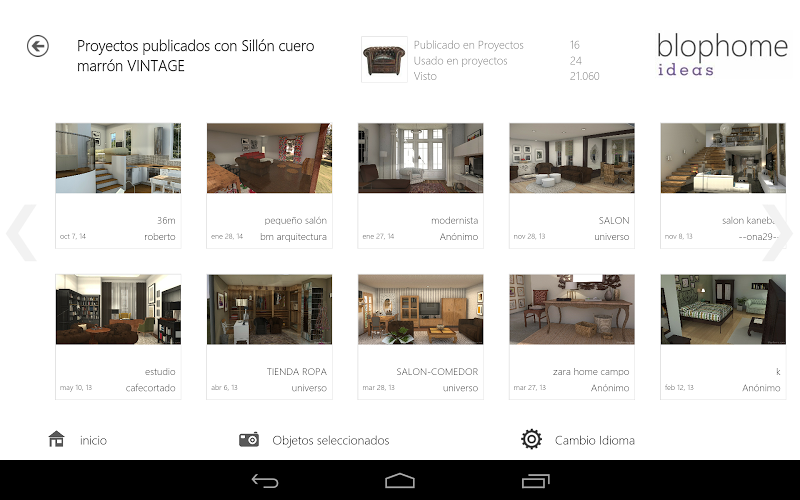Open the SALON project by universo
The image size is (800, 500).
(x=571, y=160)
